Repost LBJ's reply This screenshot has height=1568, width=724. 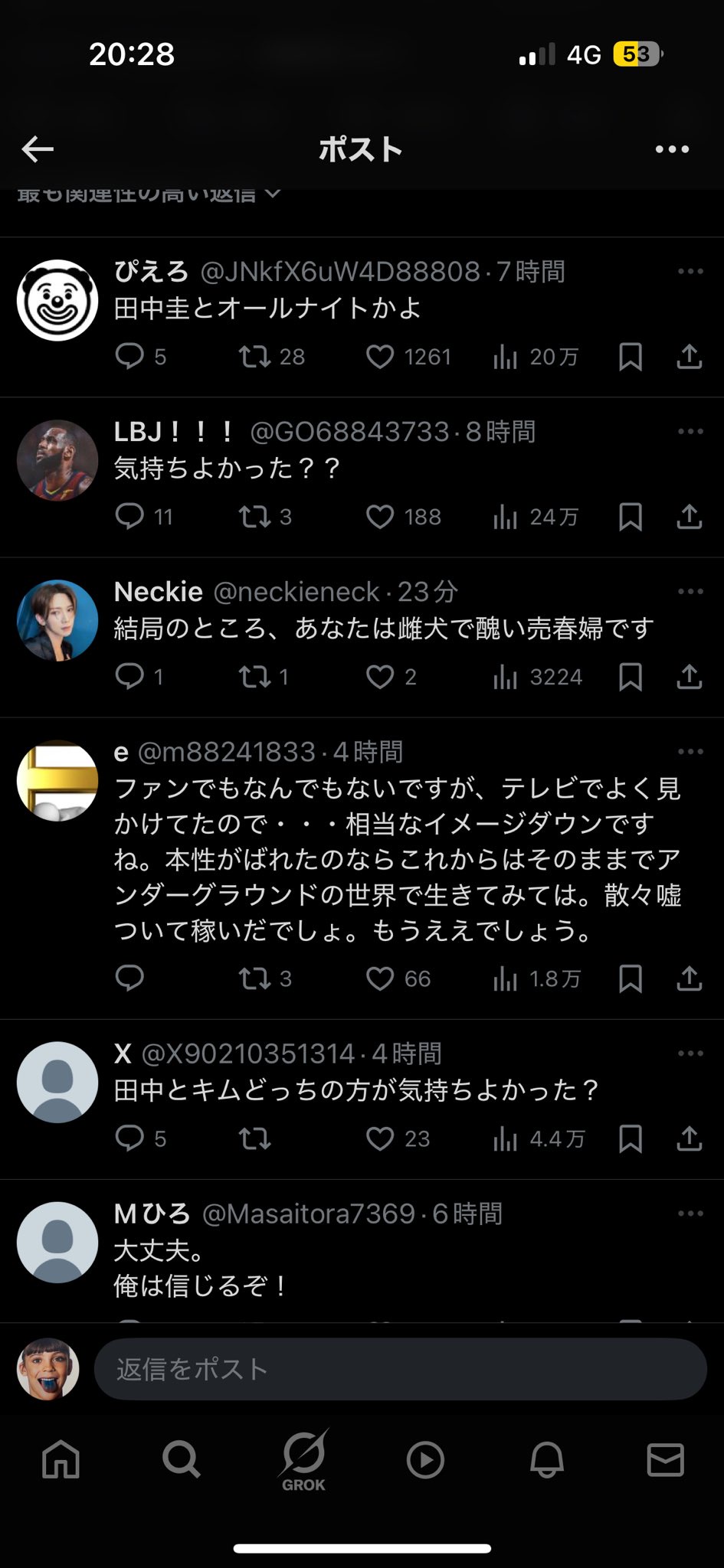[x=254, y=517]
